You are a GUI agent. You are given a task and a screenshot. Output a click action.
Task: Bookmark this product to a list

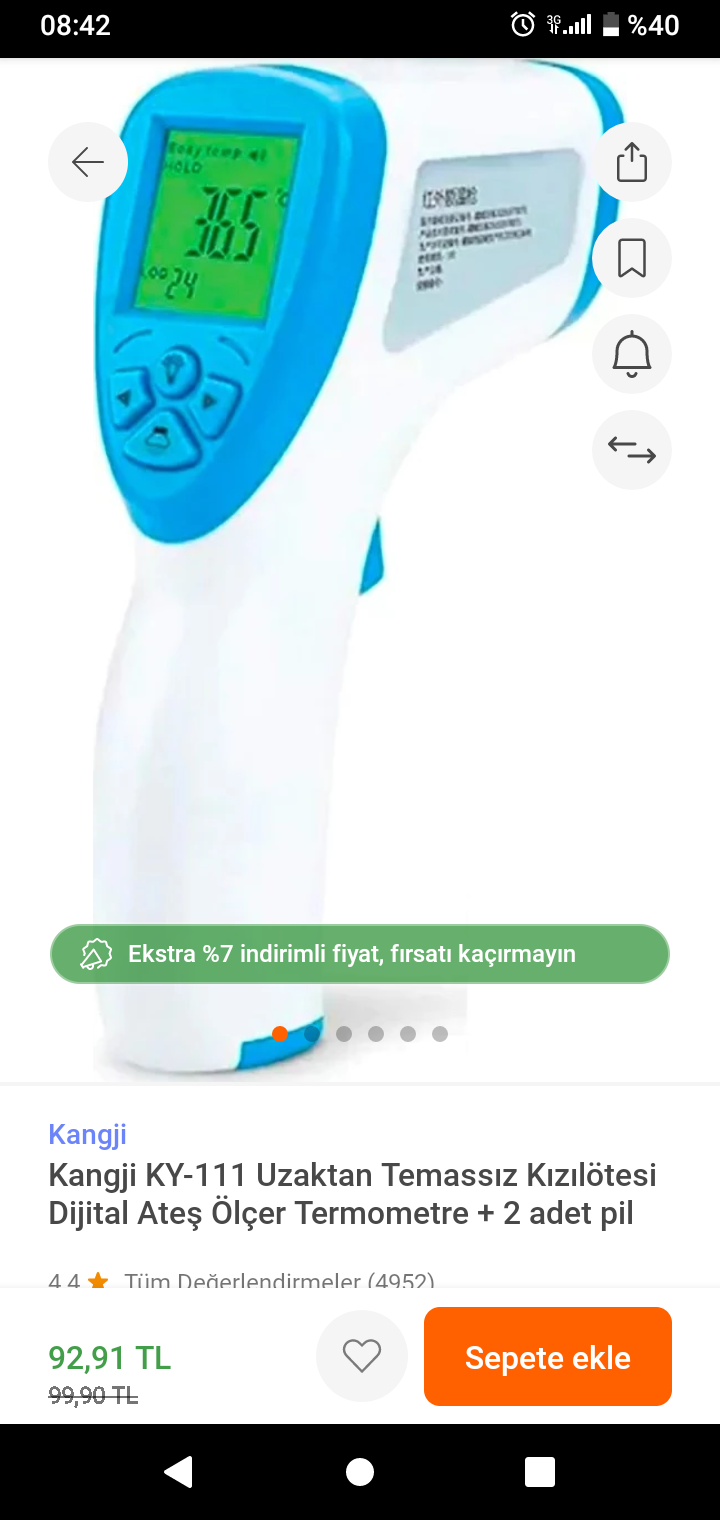(x=632, y=258)
